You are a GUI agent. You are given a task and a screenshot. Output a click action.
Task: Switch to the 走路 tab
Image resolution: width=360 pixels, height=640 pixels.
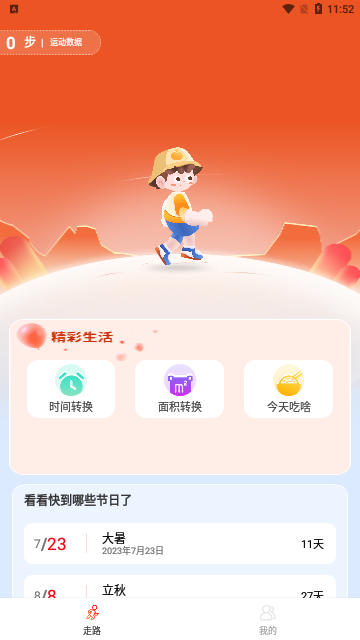92,620
